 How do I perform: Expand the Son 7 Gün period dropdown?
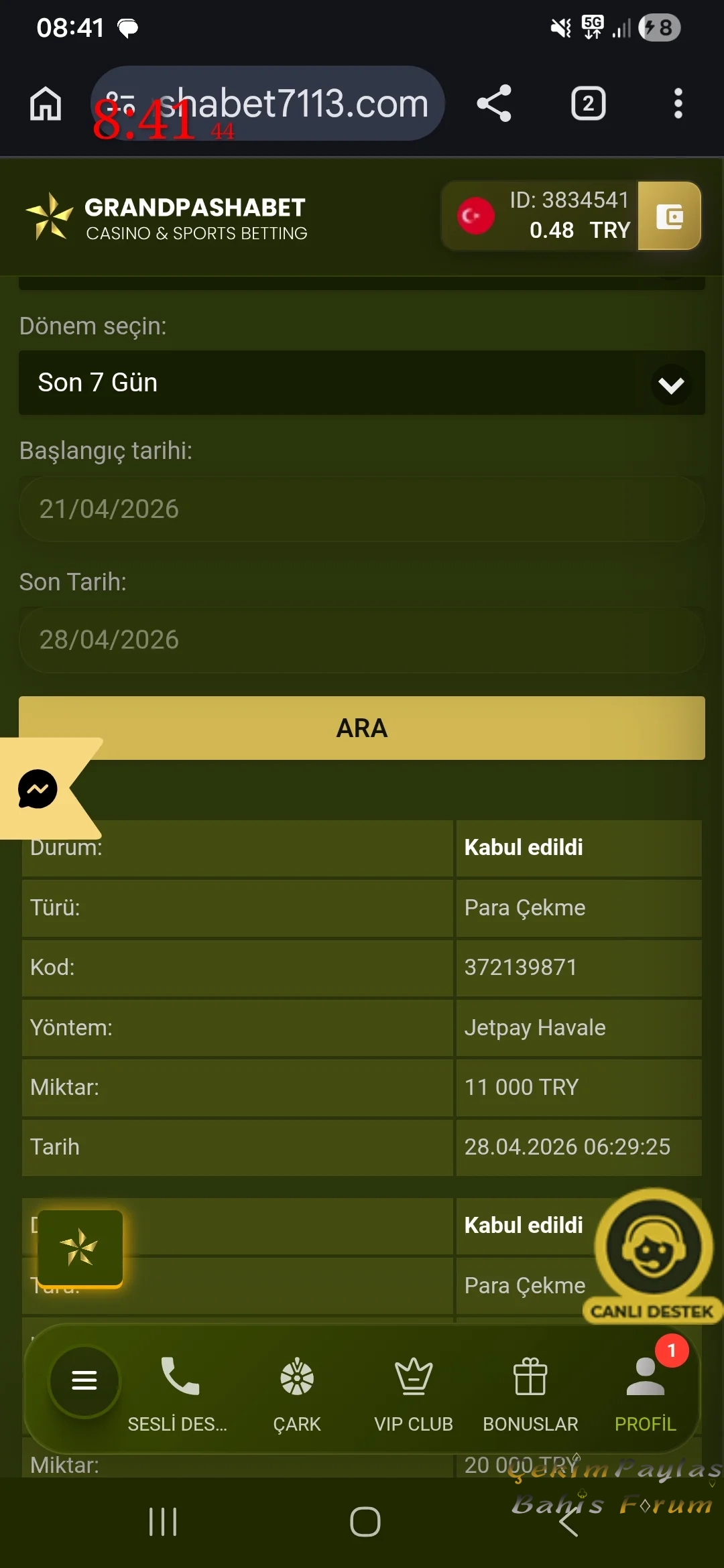pos(362,383)
